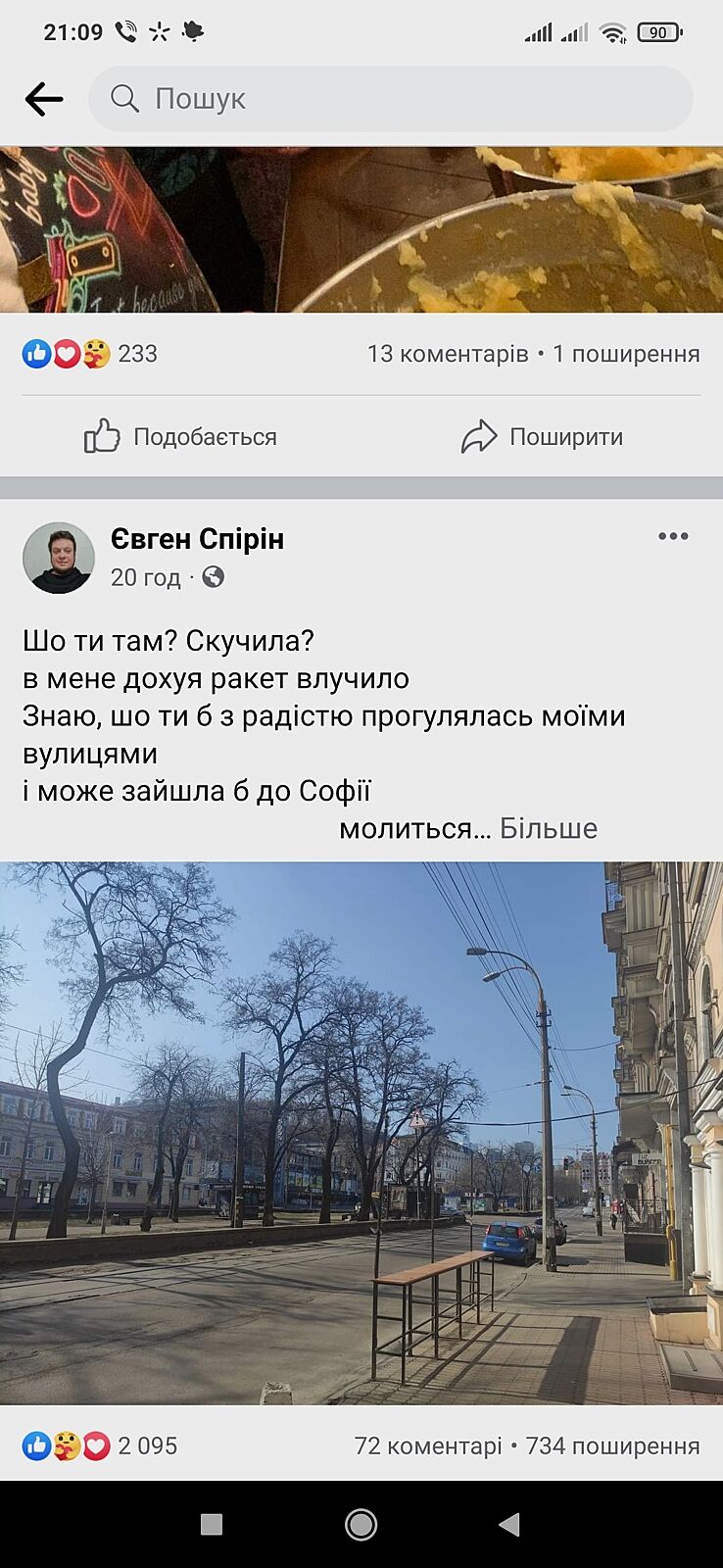Viewport: 723px width, 1568px height.
Task: Like the post with Подобається button
Action: point(181,436)
